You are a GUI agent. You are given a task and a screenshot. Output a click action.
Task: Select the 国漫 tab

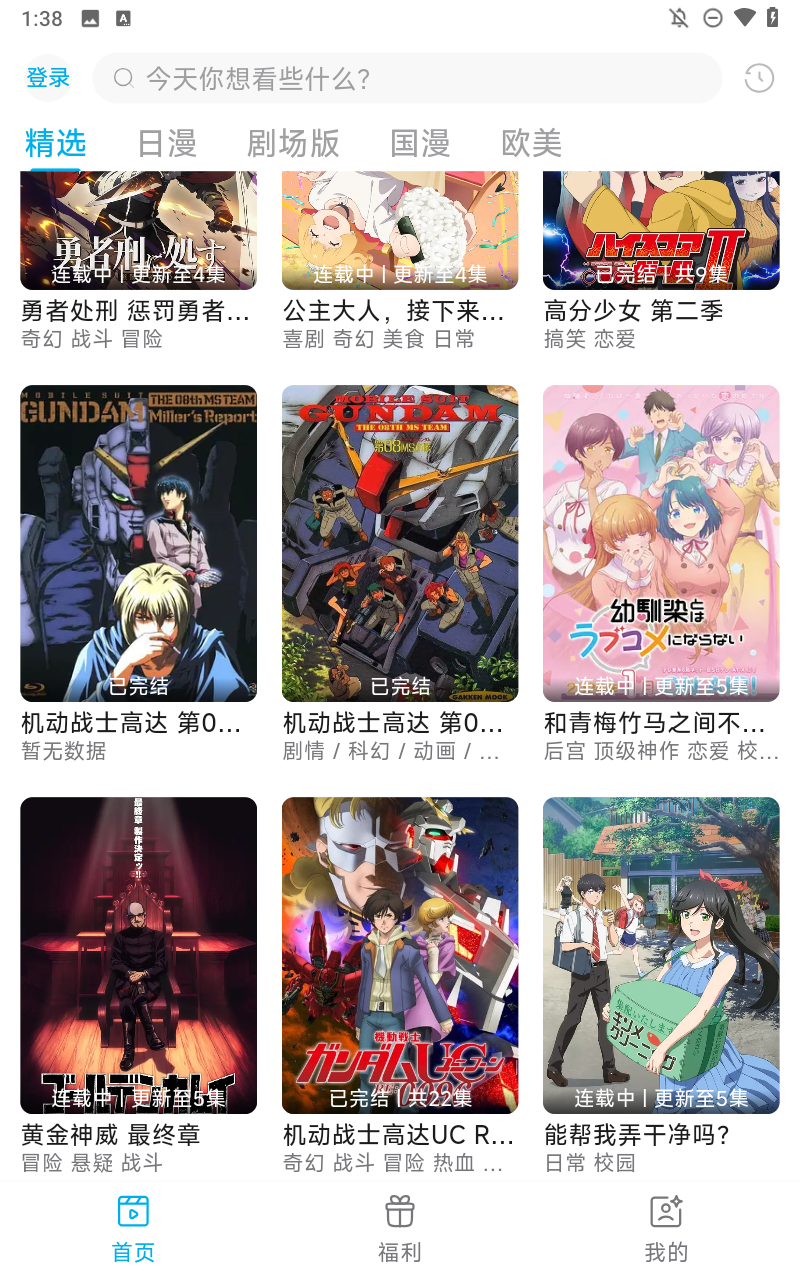420,143
